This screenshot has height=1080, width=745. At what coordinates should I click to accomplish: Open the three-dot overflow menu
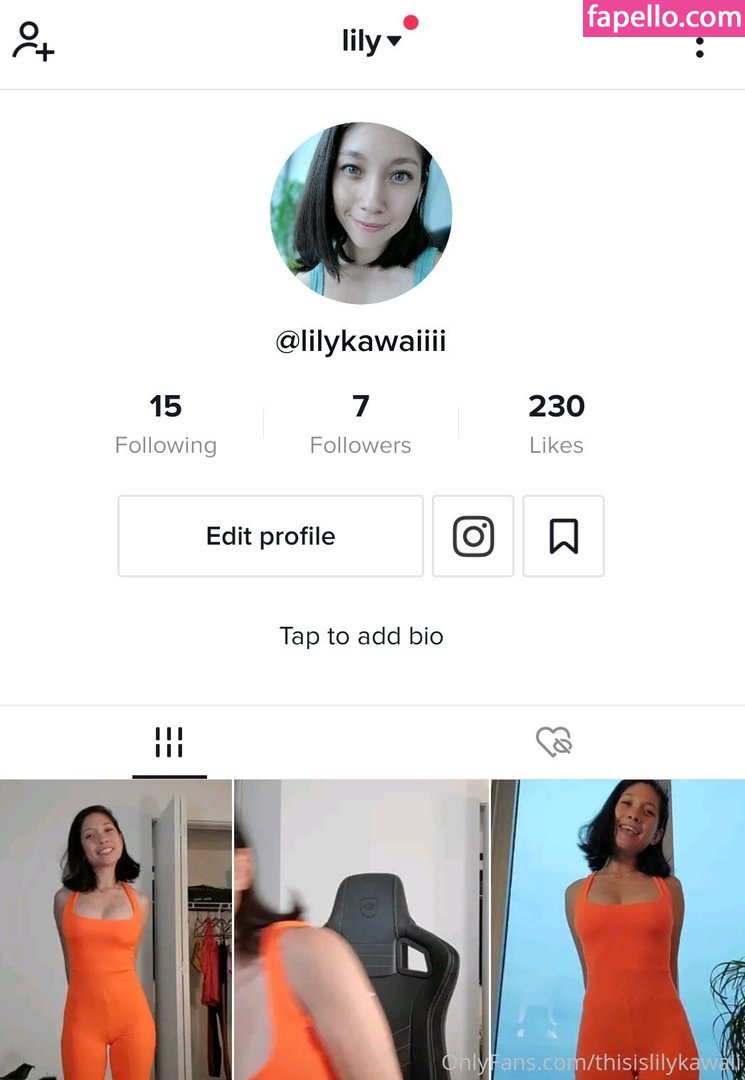tap(699, 46)
